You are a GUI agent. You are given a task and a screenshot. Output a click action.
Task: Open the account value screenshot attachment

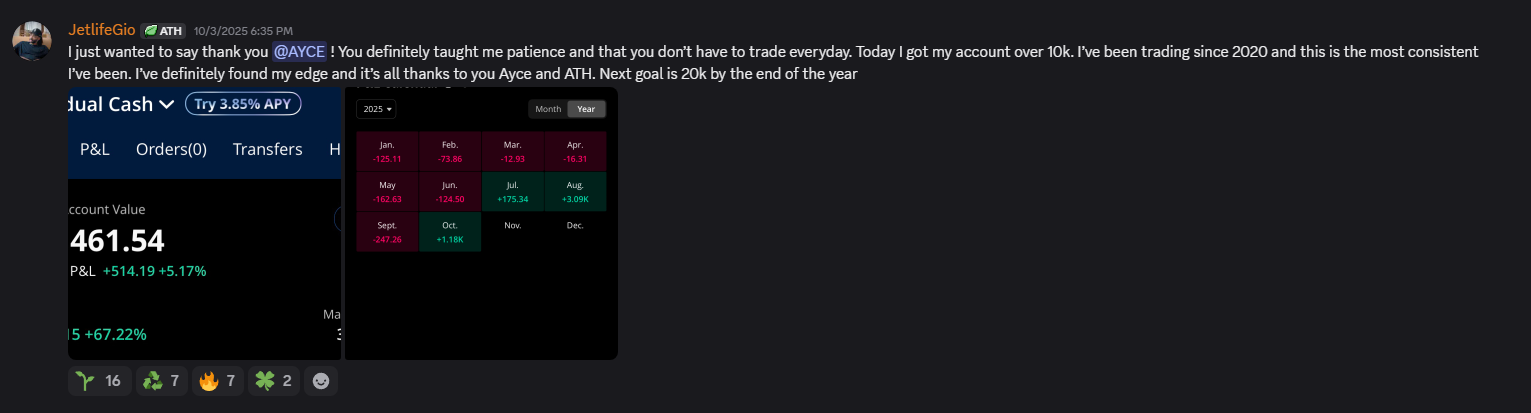coord(204,223)
